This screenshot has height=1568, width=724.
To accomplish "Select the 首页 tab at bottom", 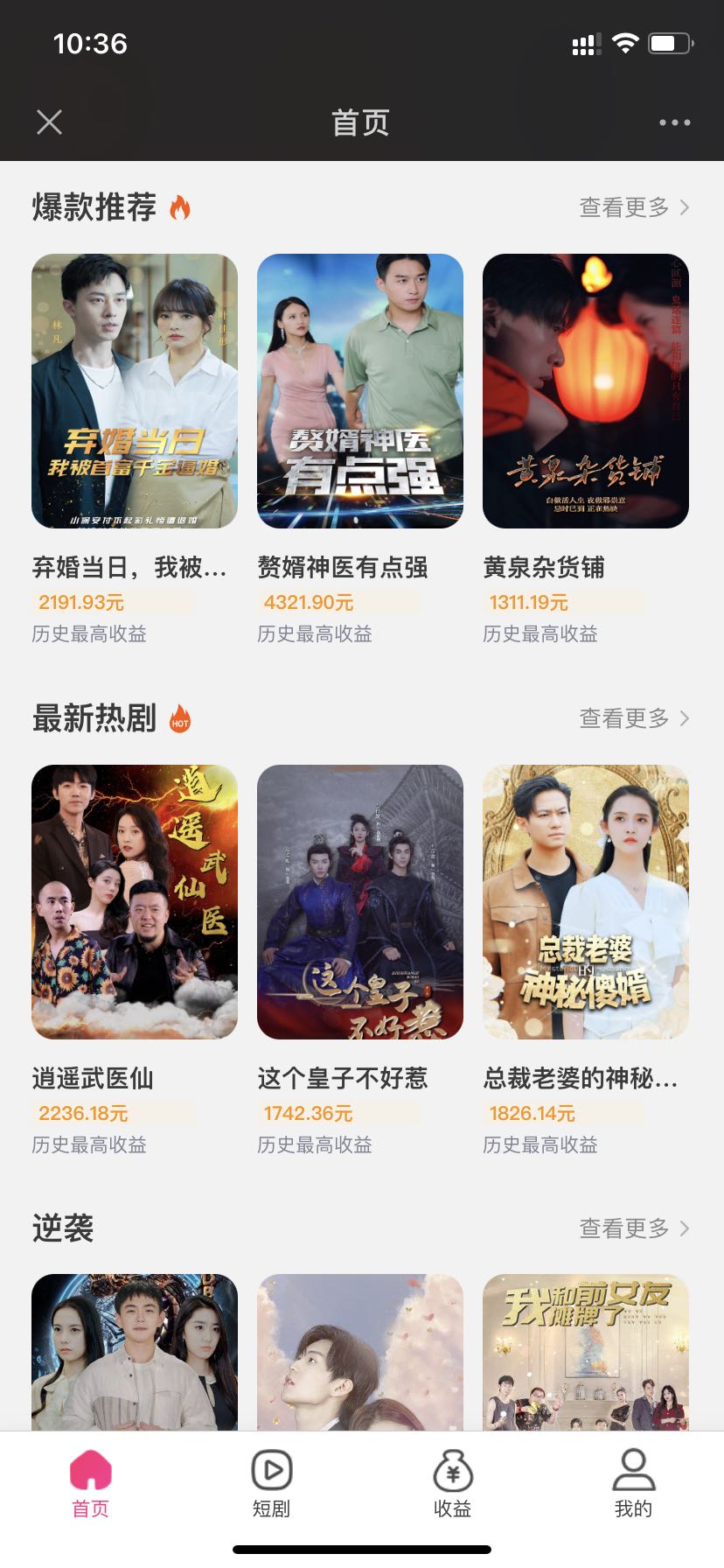I will point(90,1486).
